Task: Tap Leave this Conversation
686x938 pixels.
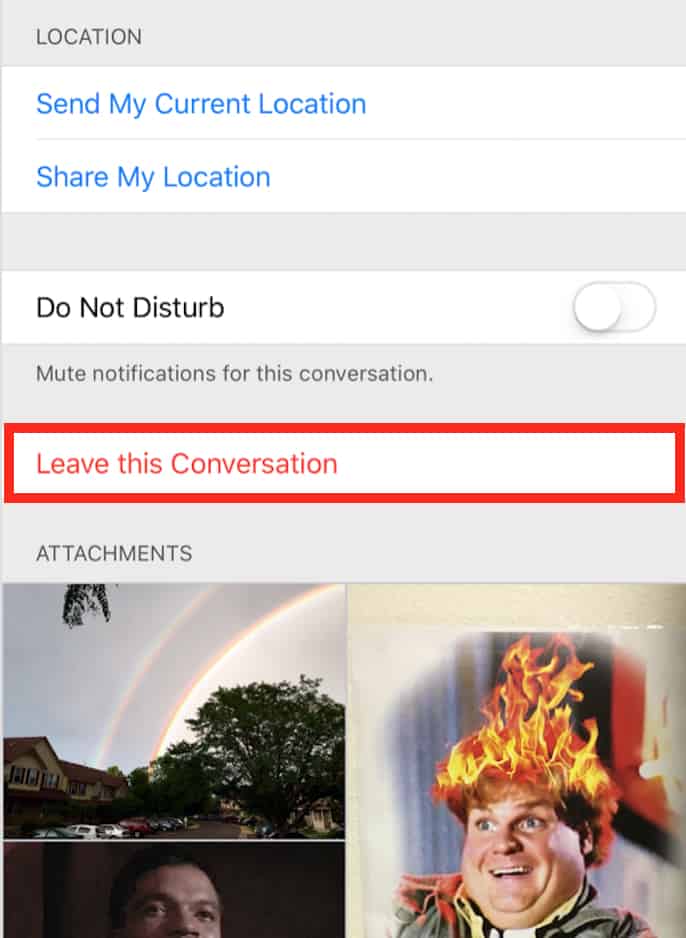Action: [x=187, y=464]
